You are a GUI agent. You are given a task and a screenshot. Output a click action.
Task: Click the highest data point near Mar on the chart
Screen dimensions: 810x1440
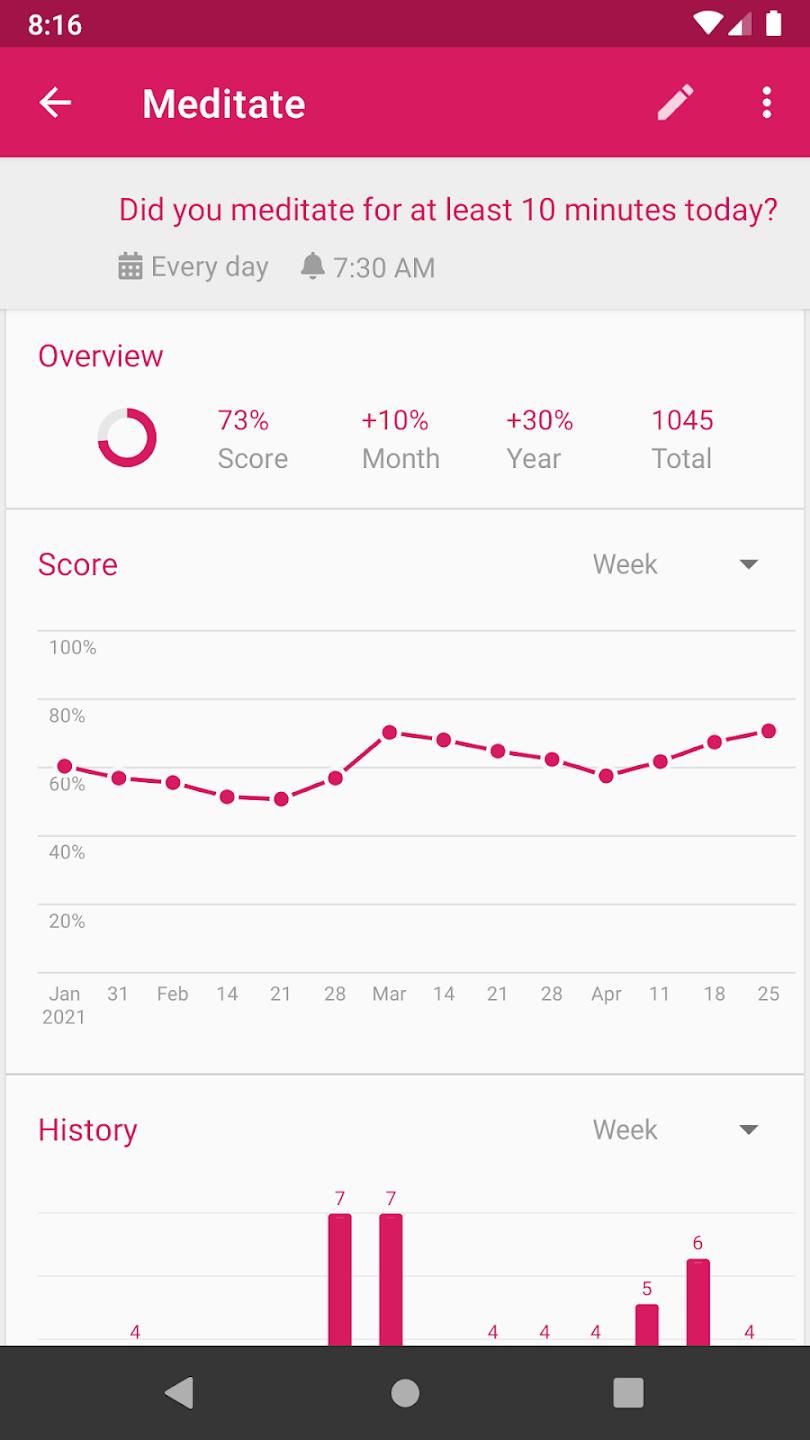click(389, 733)
